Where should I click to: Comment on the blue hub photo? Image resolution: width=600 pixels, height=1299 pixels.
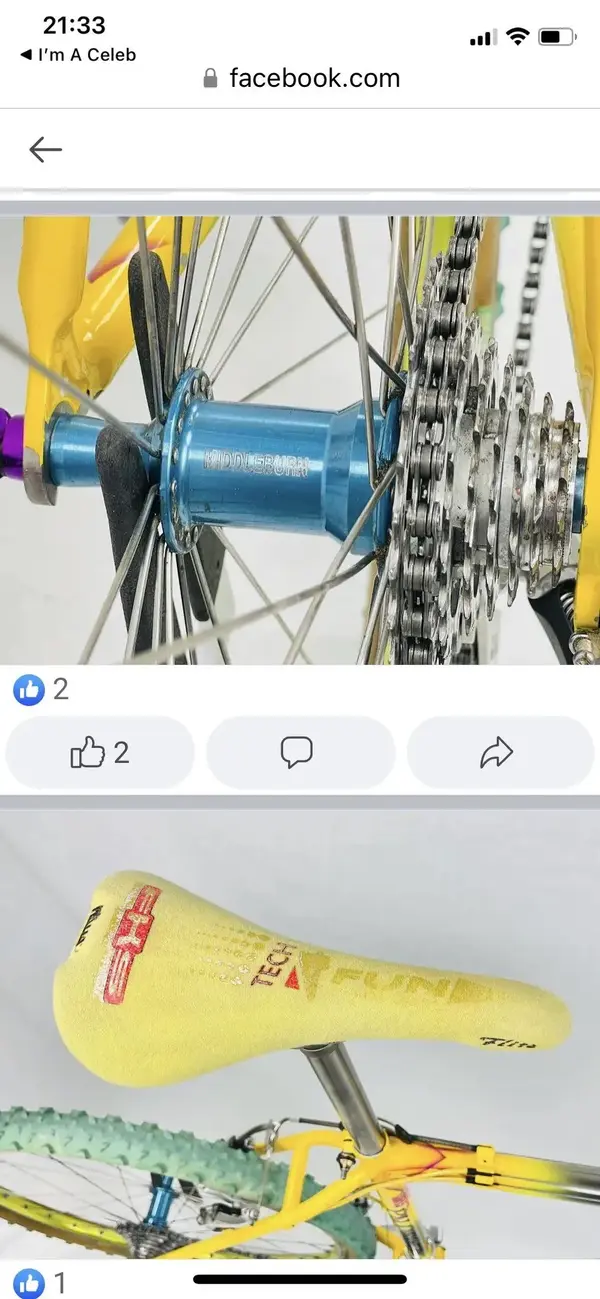299,753
